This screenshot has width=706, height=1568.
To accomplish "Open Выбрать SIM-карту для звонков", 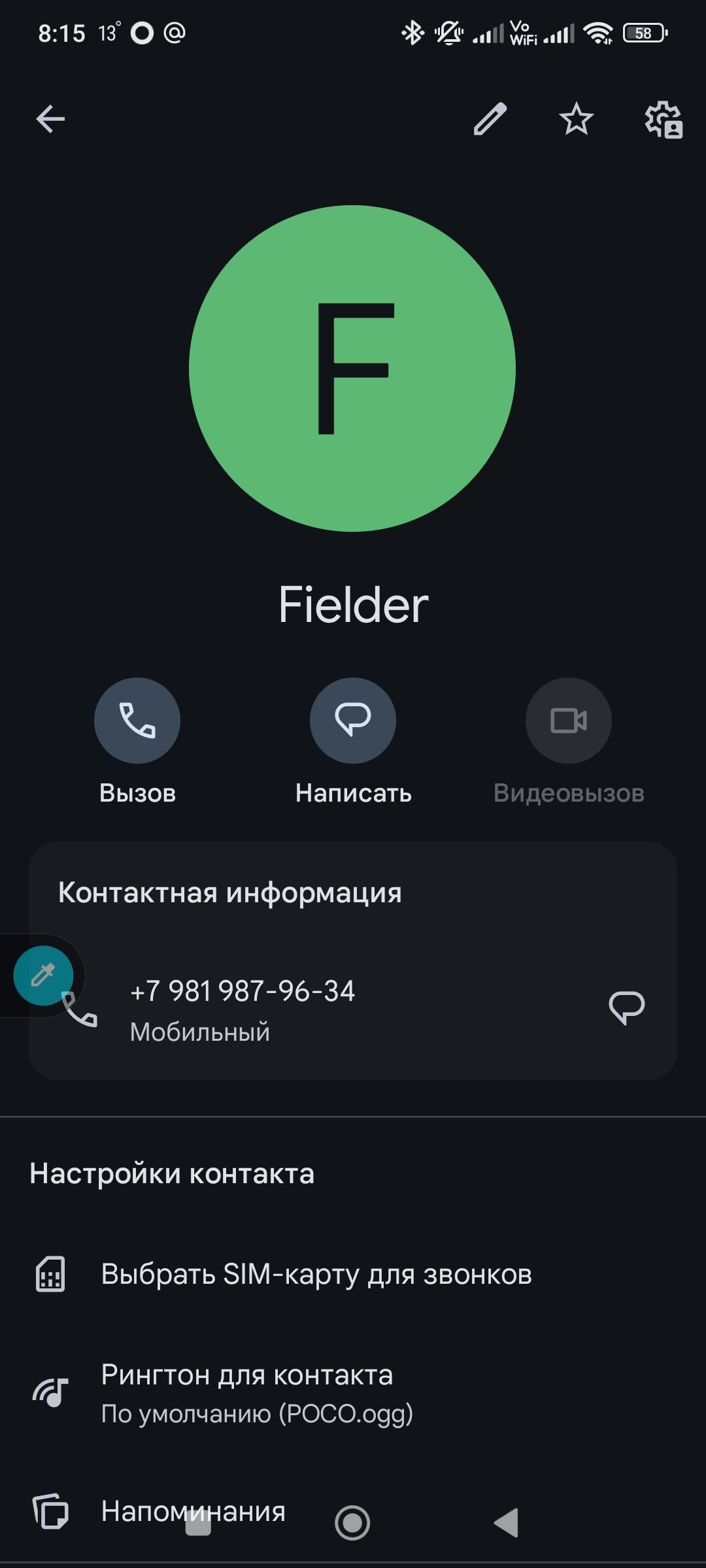I will pyautogui.click(x=316, y=1275).
